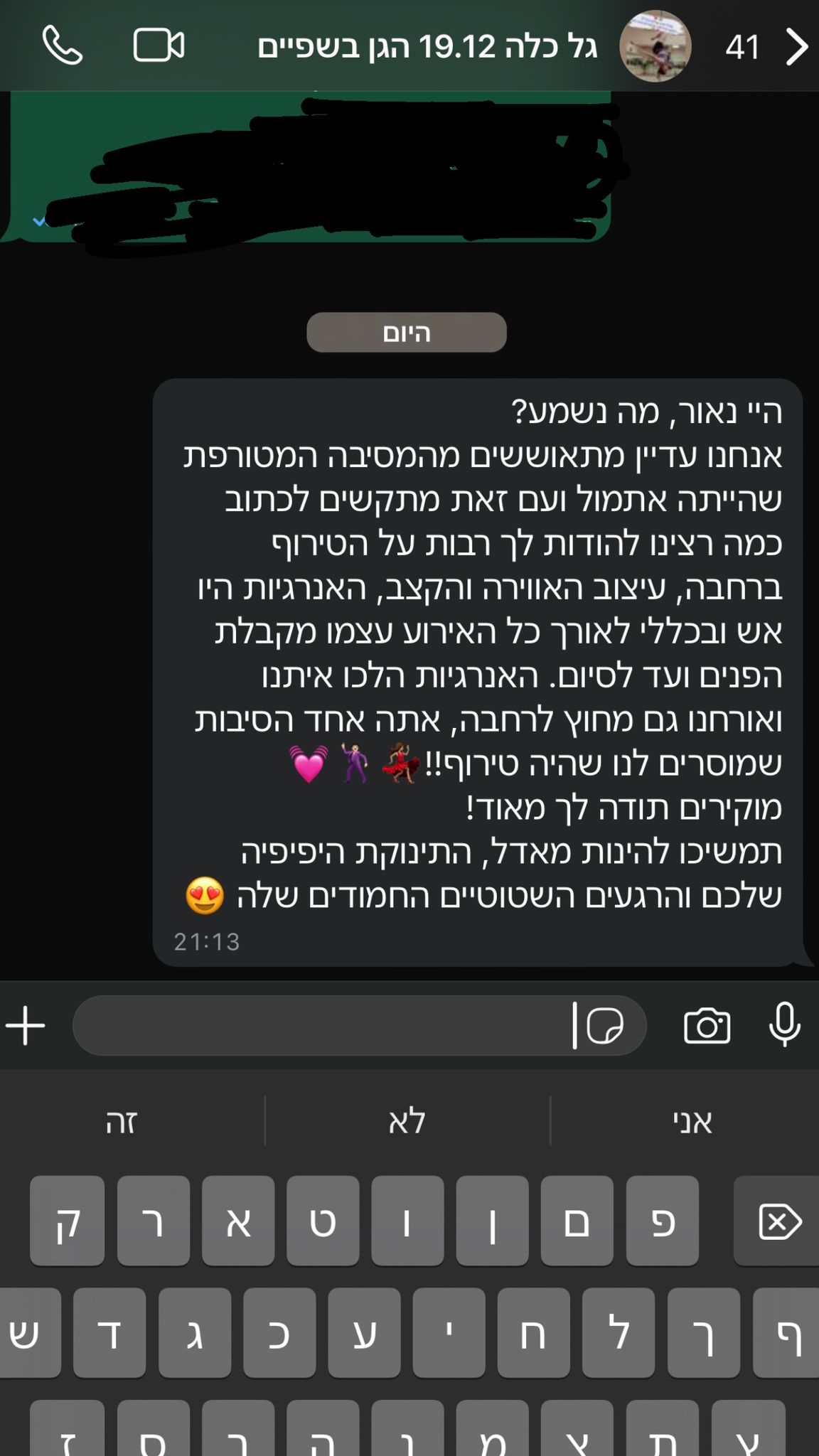This screenshot has width=819, height=1456.
Task: Tap the microphone to record a voice message
Action: click(x=783, y=1026)
